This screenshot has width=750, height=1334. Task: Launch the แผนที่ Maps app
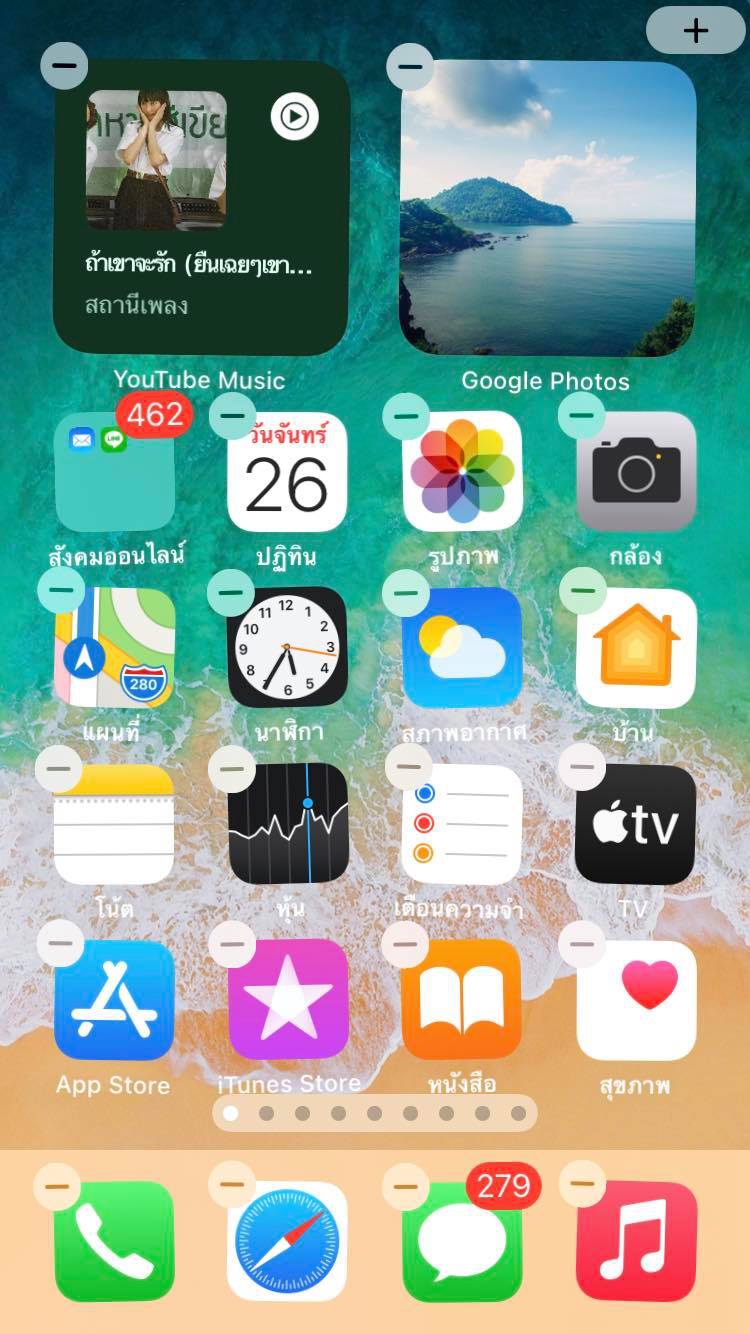pos(114,647)
